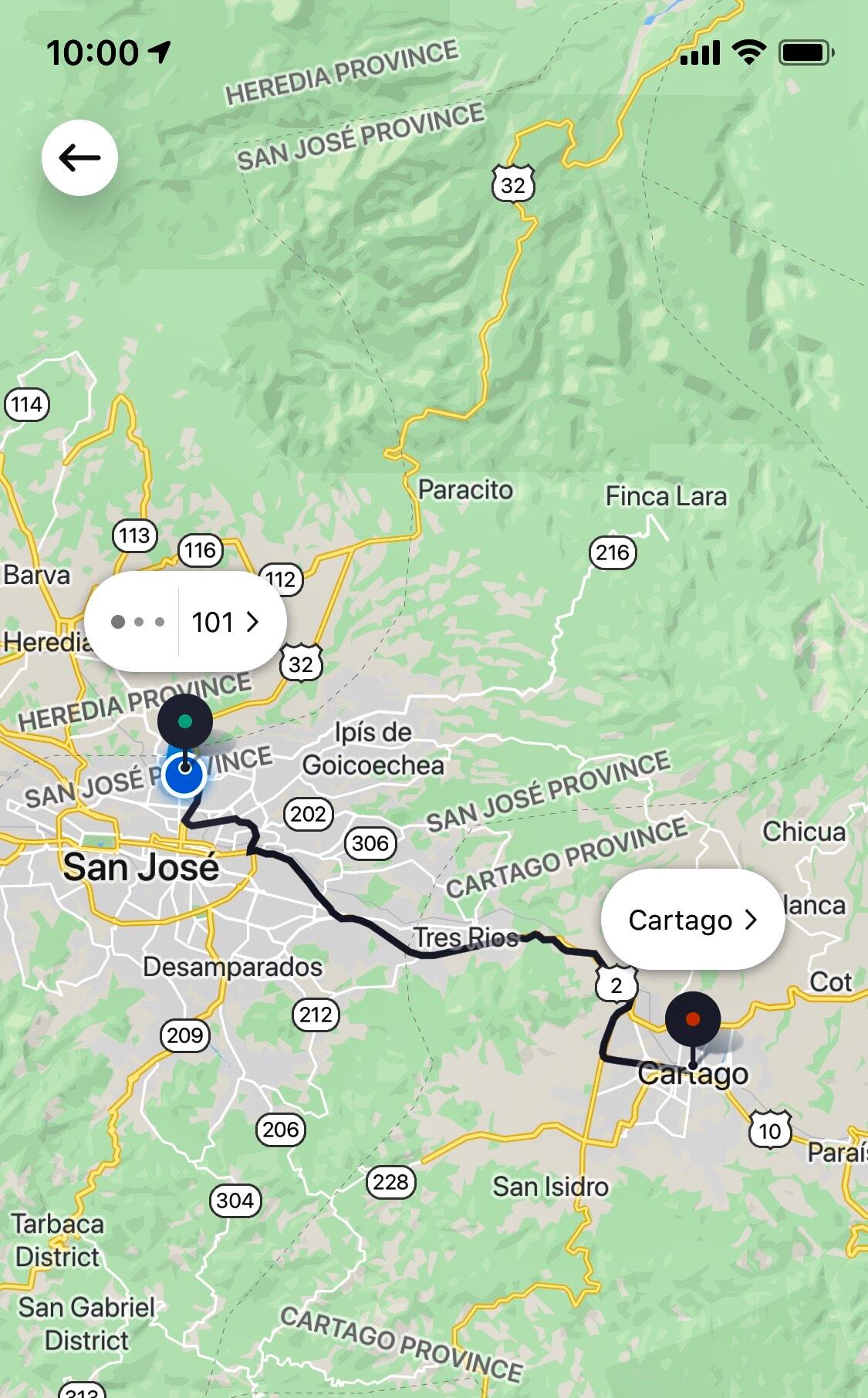The image size is (868, 1398).
Task: Open the 101 pickup location bubble
Action: (224, 622)
